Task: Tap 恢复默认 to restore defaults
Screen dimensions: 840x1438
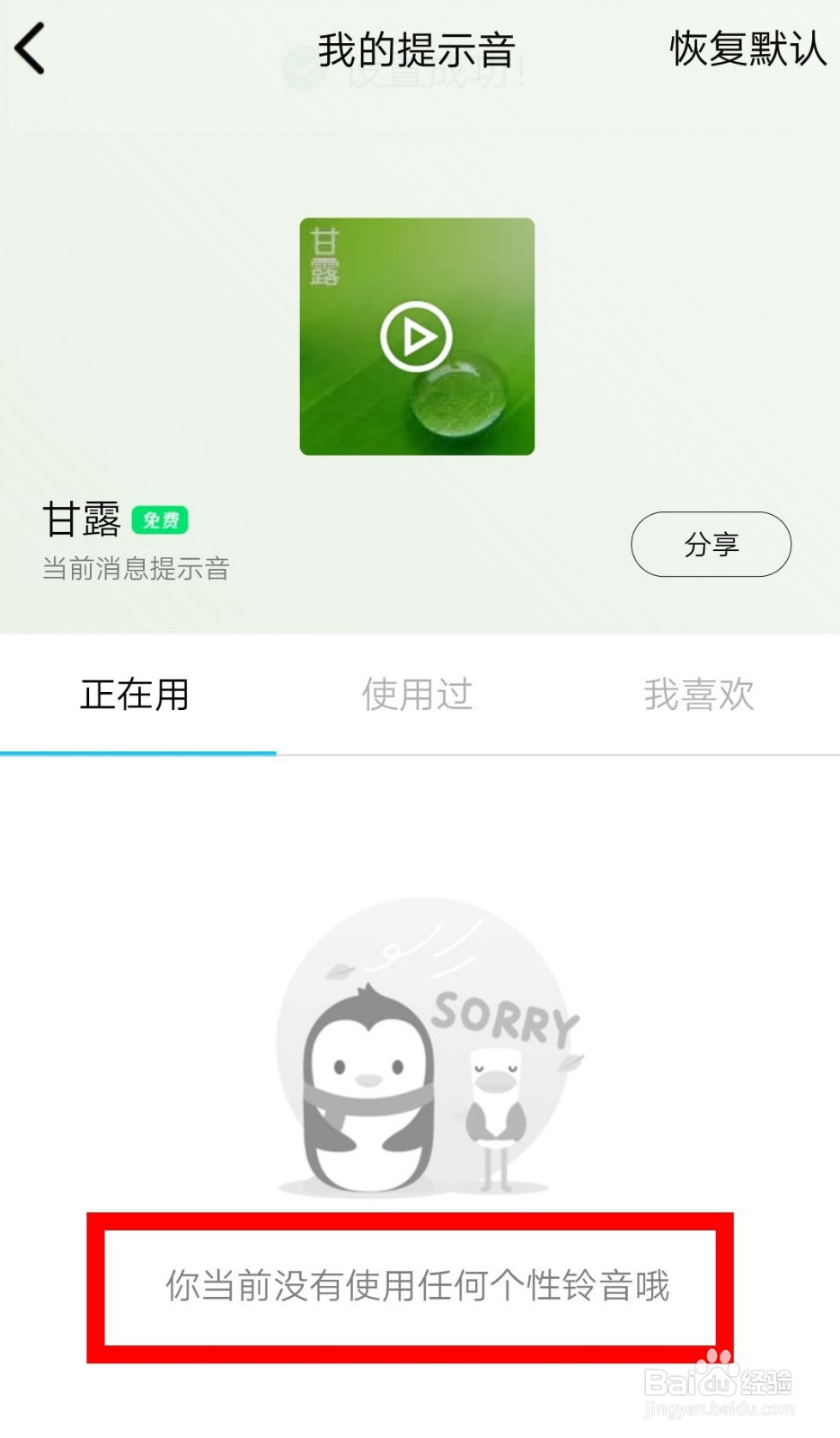Action: [x=746, y=49]
